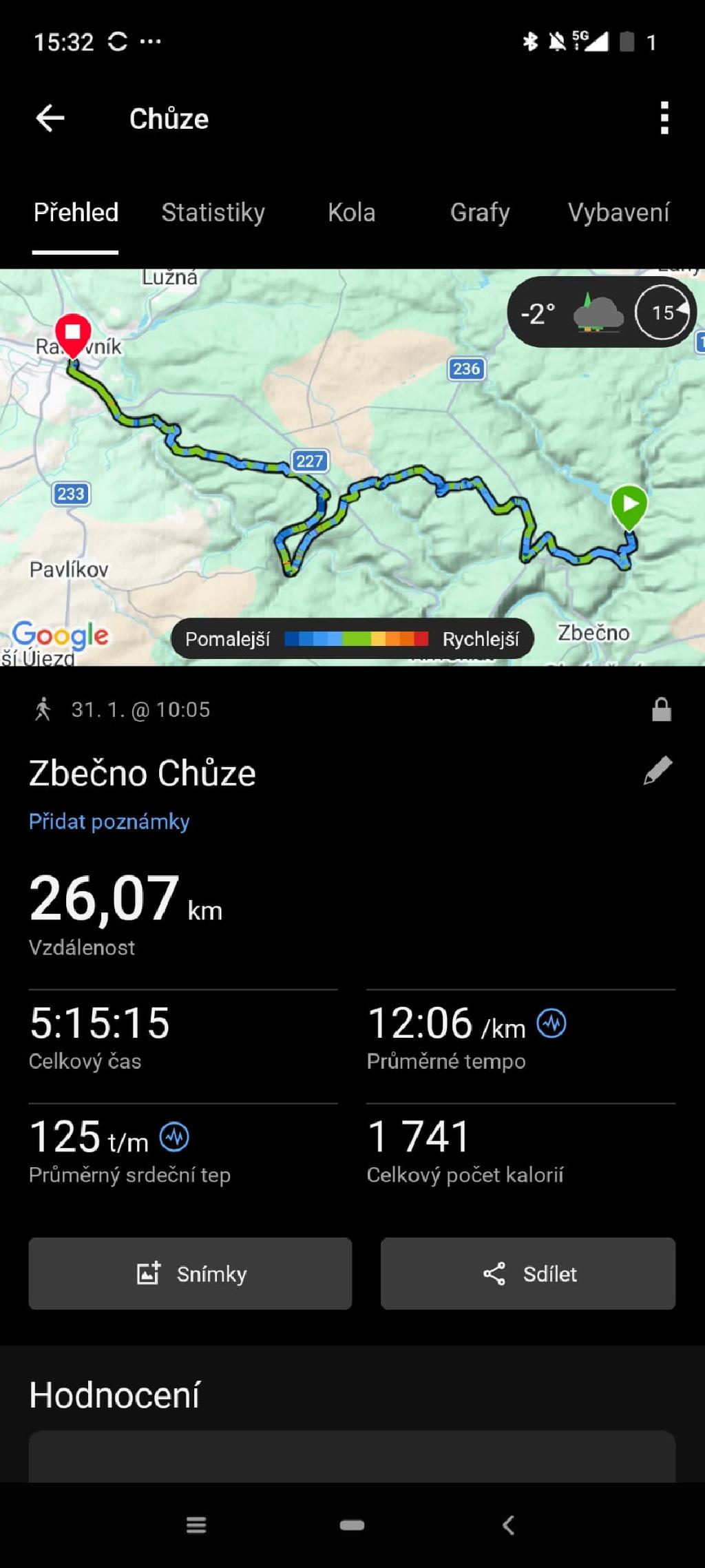Open the three-dot overflow menu
The image size is (705, 1568).
[x=664, y=118]
